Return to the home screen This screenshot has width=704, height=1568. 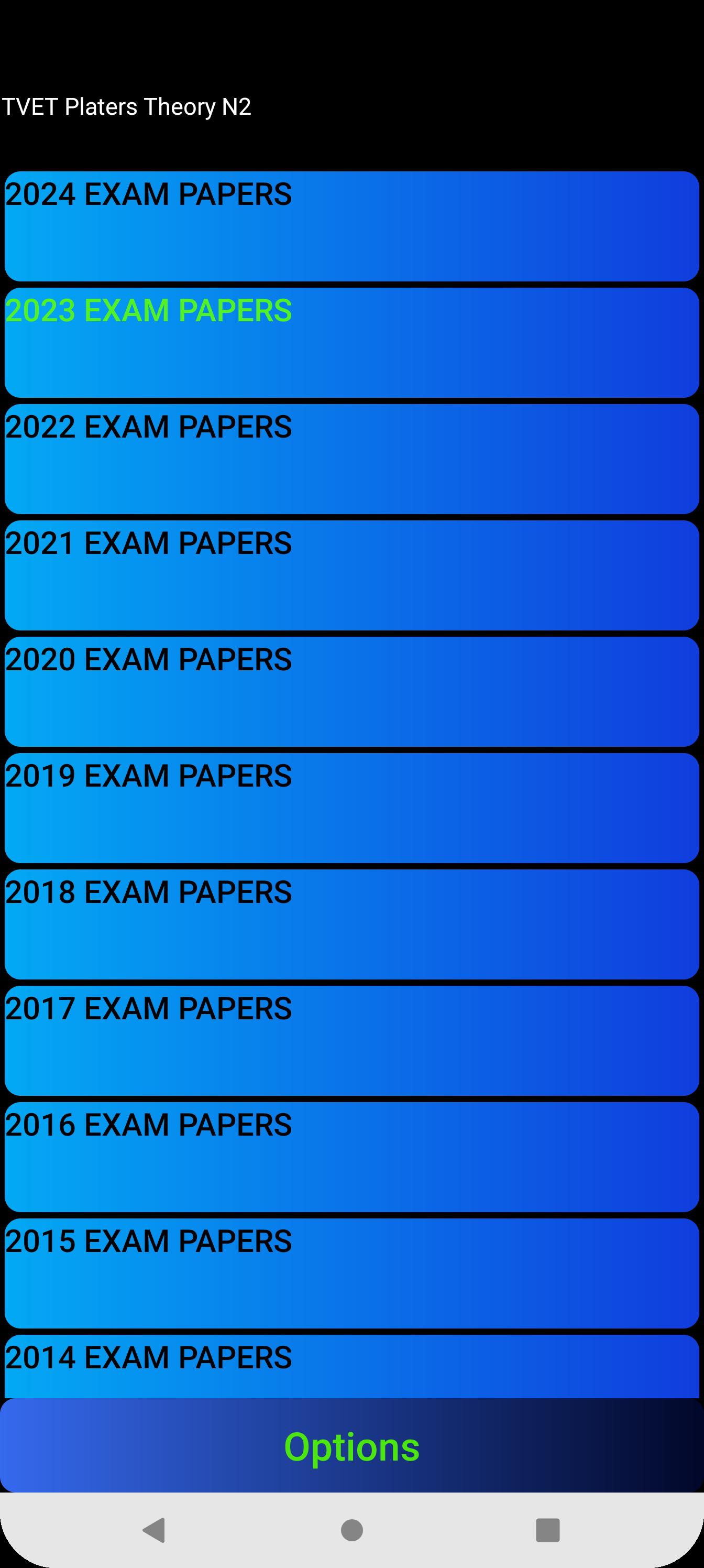click(x=351, y=1530)
